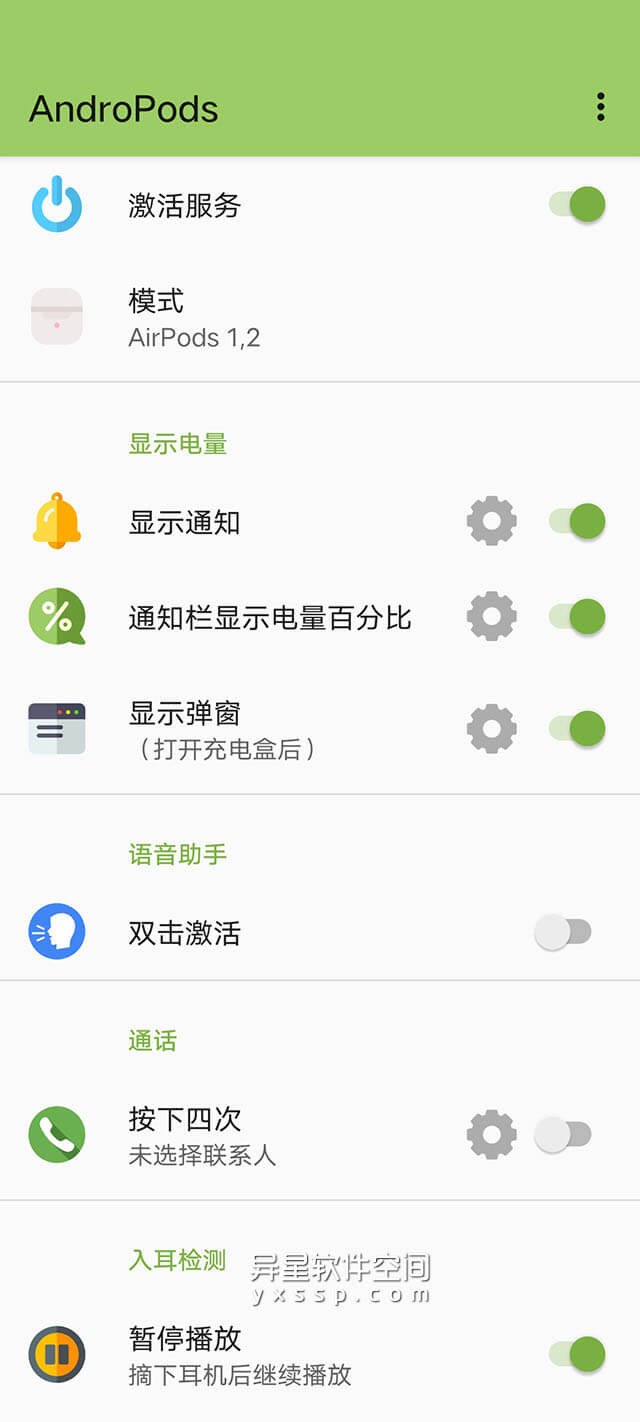Open settings gear for 显示通知
This screenshot has width=640, height=1422.
click(491, 522)
